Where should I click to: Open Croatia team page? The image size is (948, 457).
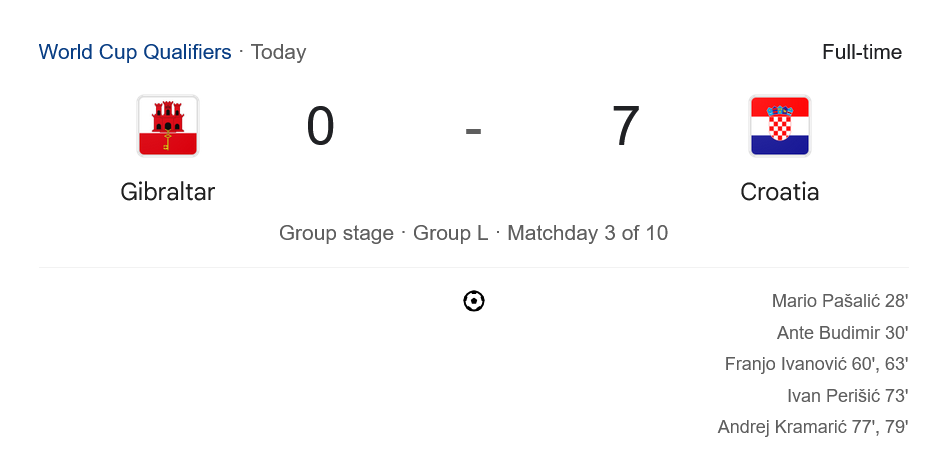click(x=779, y=191)
